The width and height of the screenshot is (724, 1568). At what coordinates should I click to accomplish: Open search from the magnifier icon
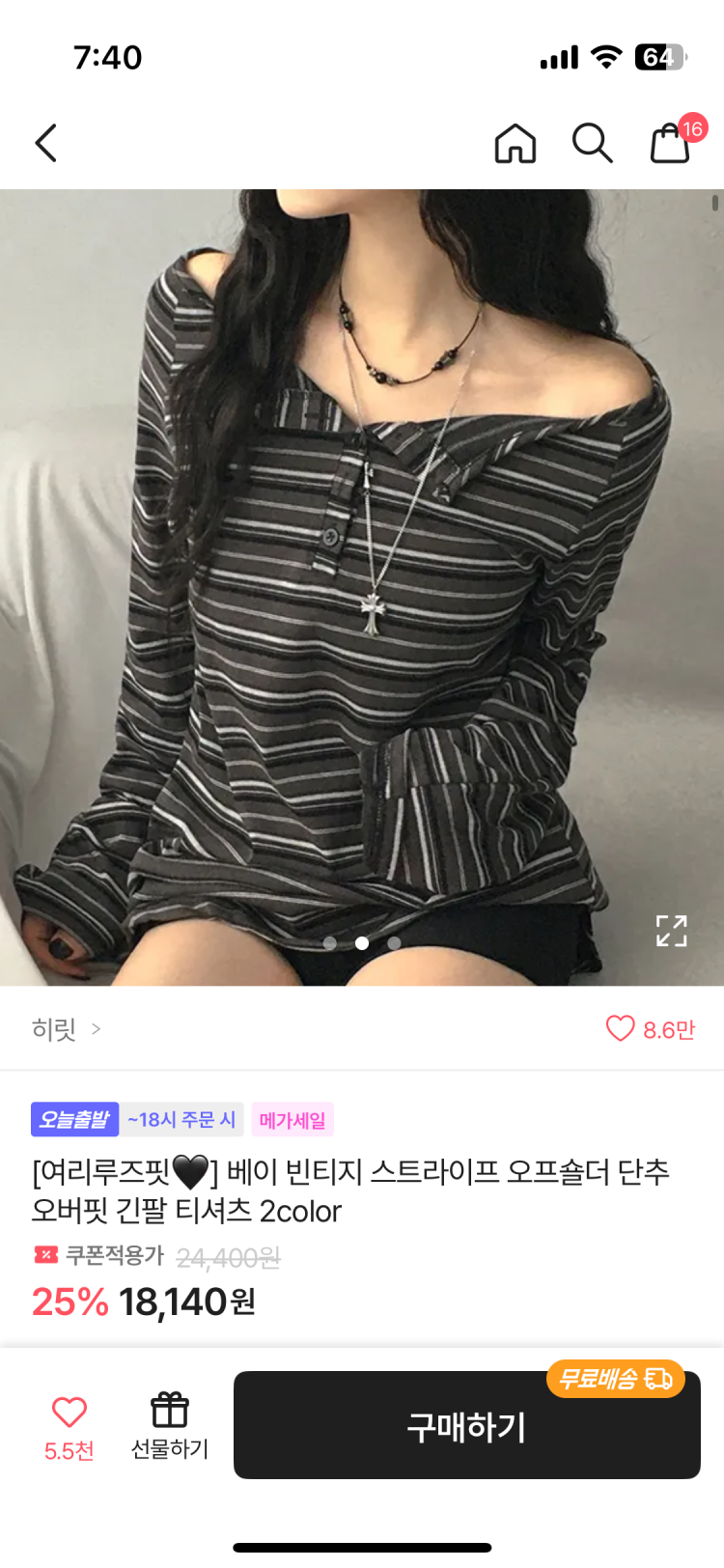(x=592, y=144)
